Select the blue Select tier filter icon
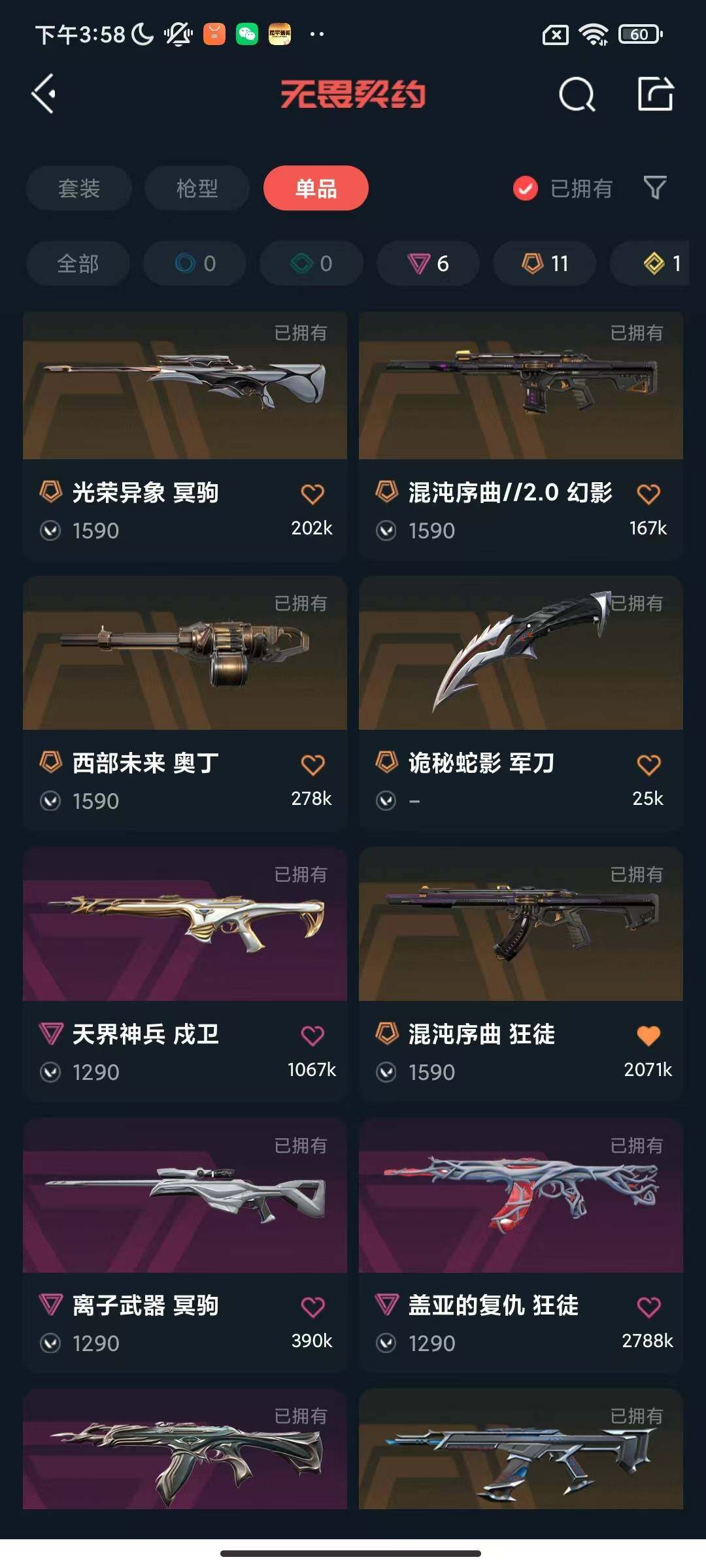Image resolution: width=706 pixels, height=1568 pixels. 194,264
